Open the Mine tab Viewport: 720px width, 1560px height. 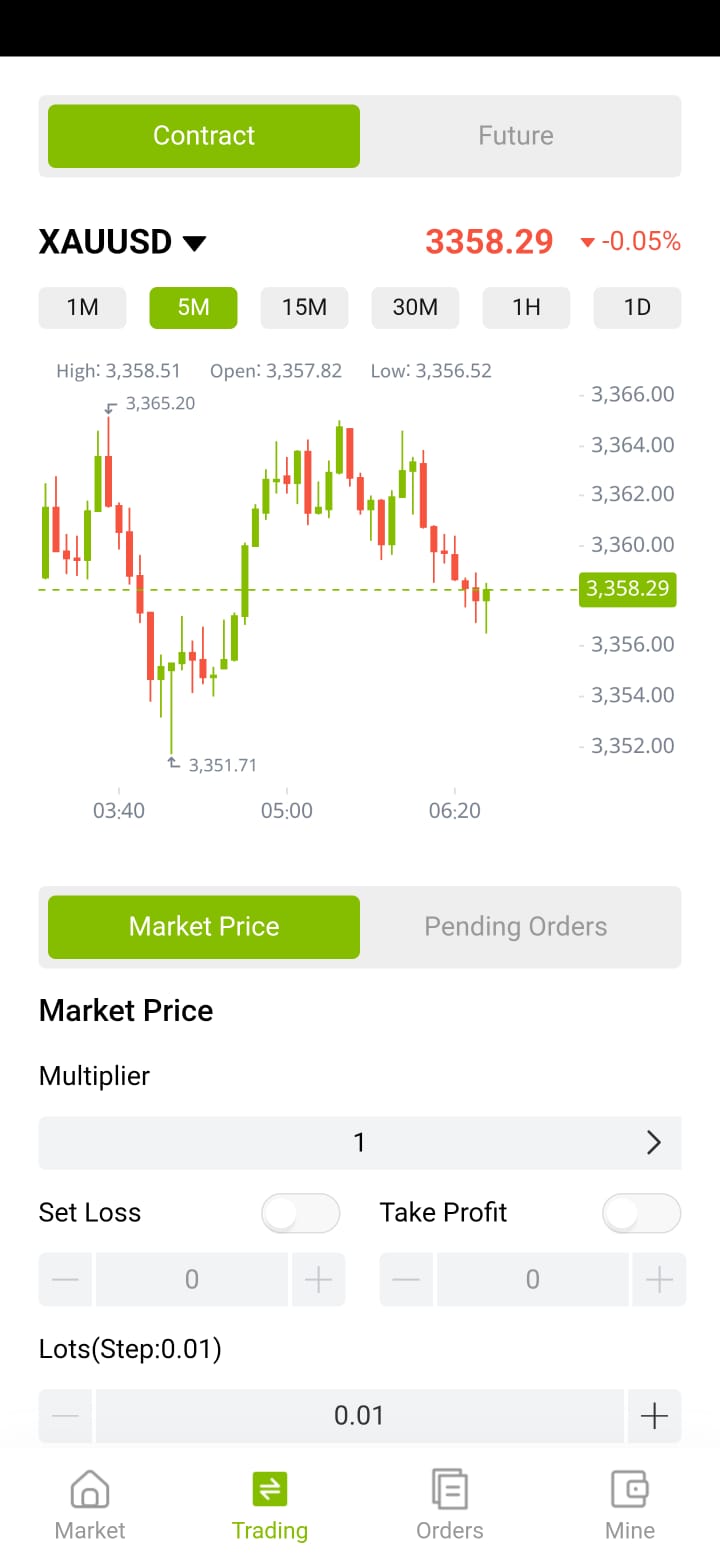click(x=630, y=1505)
